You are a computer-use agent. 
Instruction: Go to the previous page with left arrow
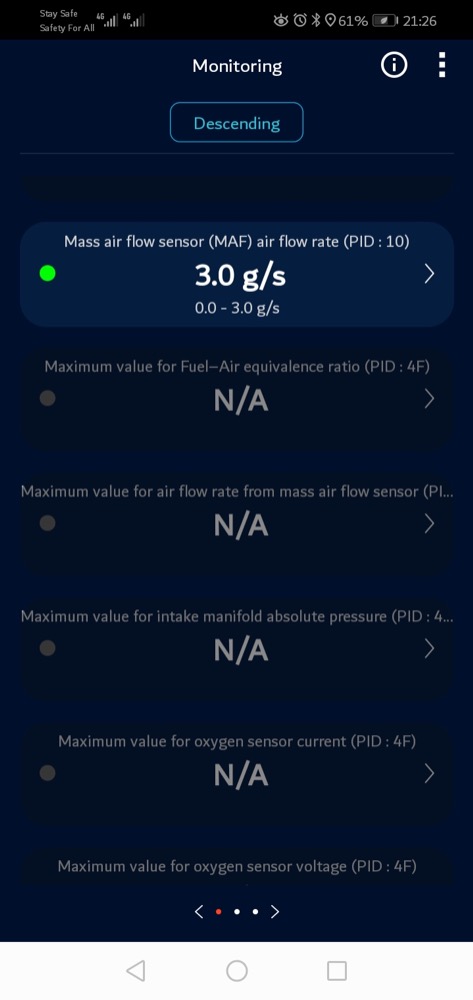pos(199,912)
